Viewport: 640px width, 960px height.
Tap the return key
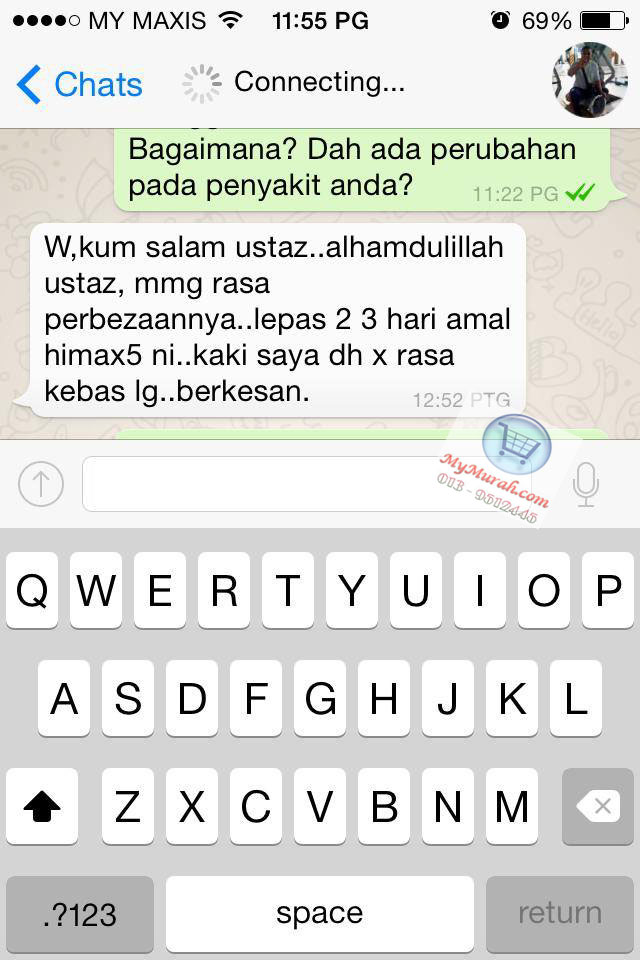(x=559, y=913)
